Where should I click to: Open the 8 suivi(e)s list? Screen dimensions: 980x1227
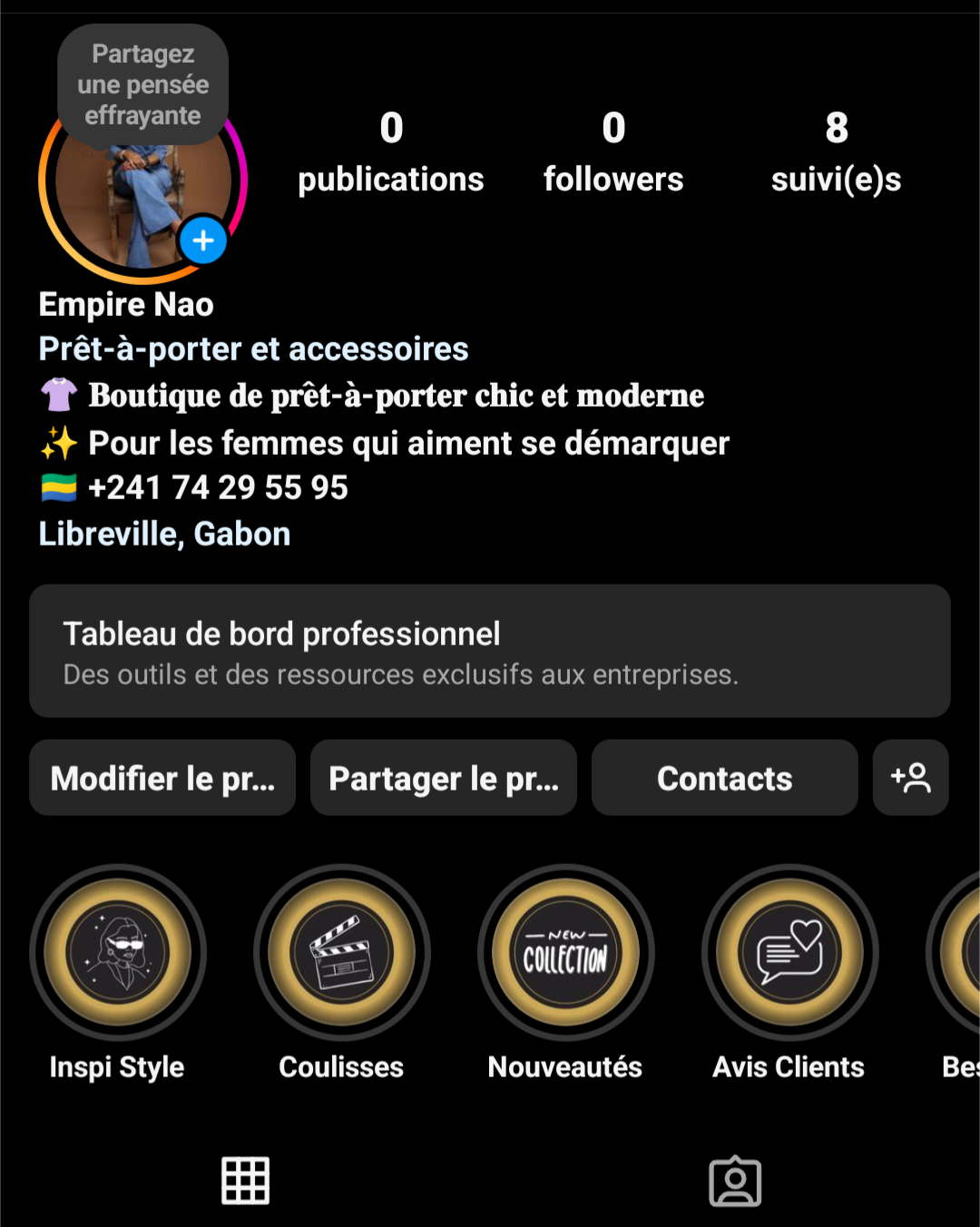point(836,152)
